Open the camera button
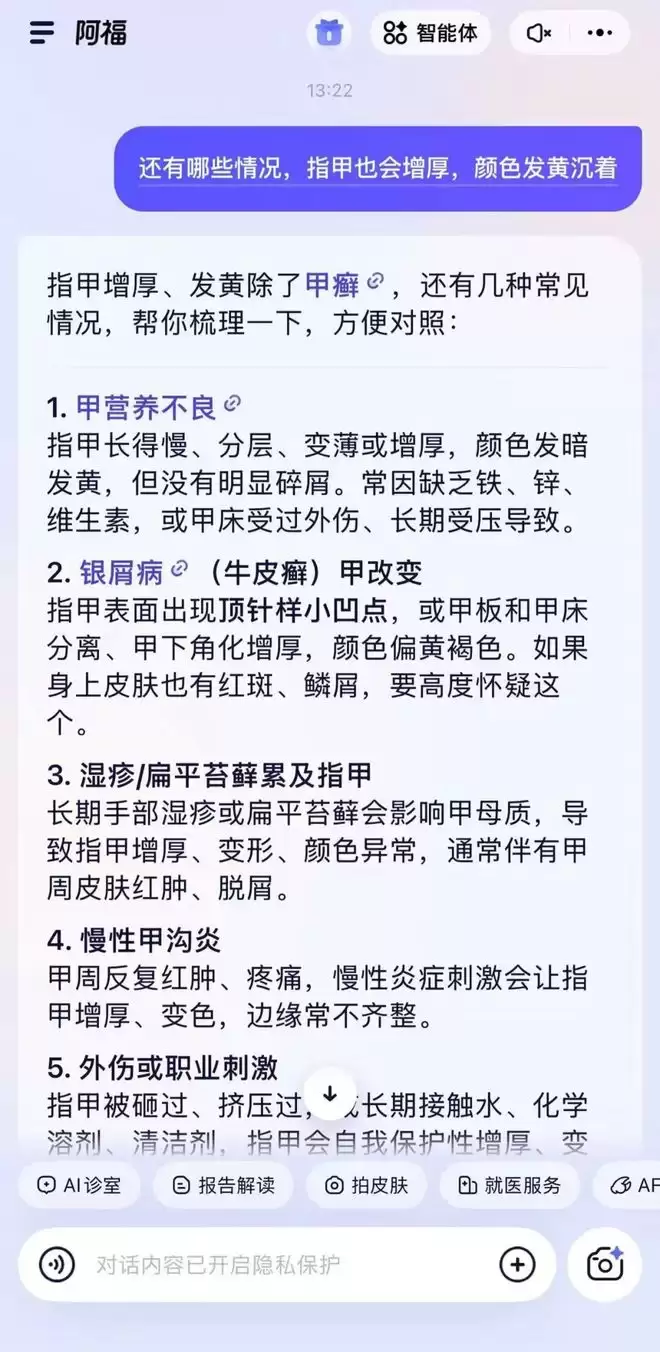This screenshot has width=660, height=1352. pos(605,1265)
